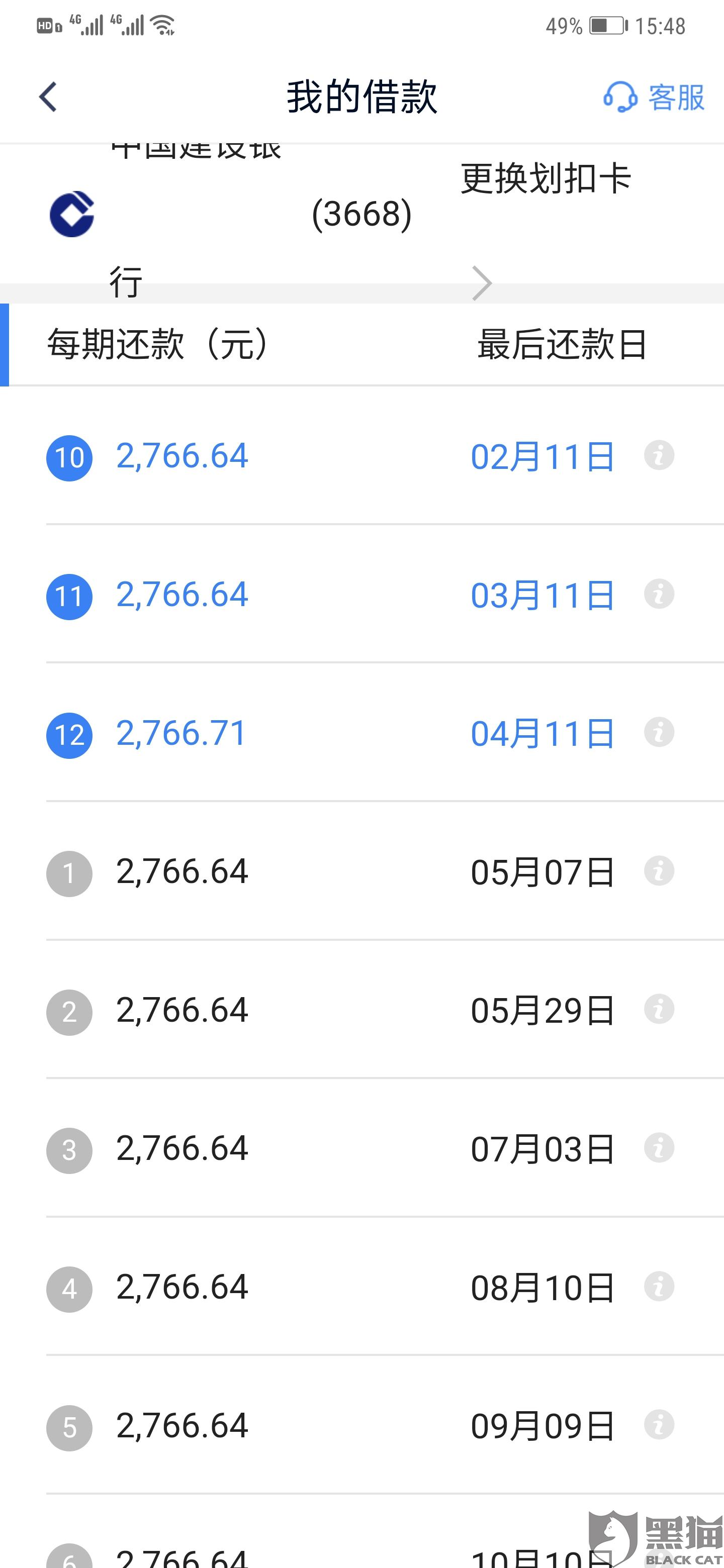View info icon next to 07月03日
The image size is (724, 1568).
[x=659, y=1148]
